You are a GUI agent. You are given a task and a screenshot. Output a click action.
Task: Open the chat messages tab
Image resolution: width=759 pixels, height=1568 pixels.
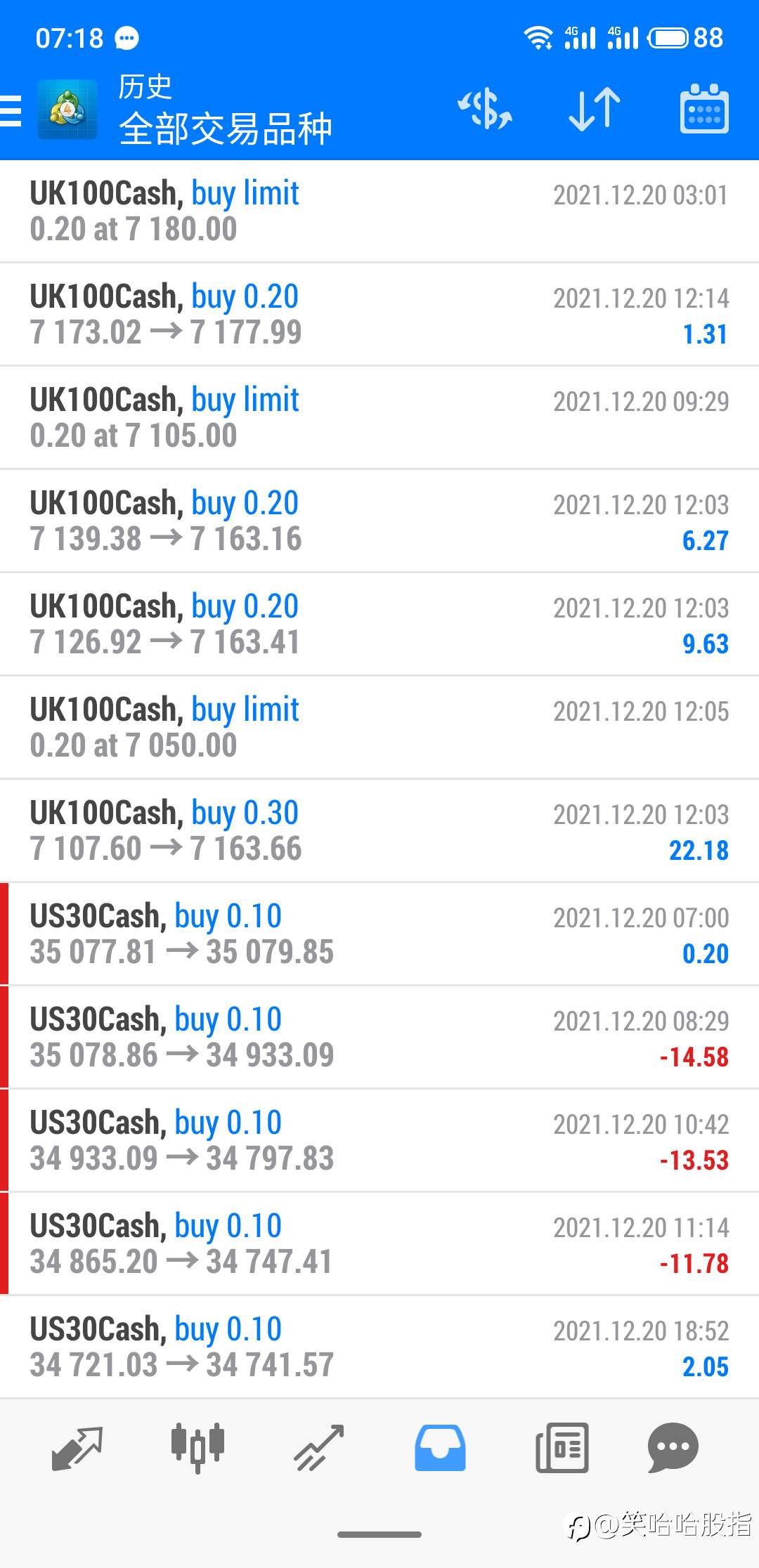[x=673, y=1448]
